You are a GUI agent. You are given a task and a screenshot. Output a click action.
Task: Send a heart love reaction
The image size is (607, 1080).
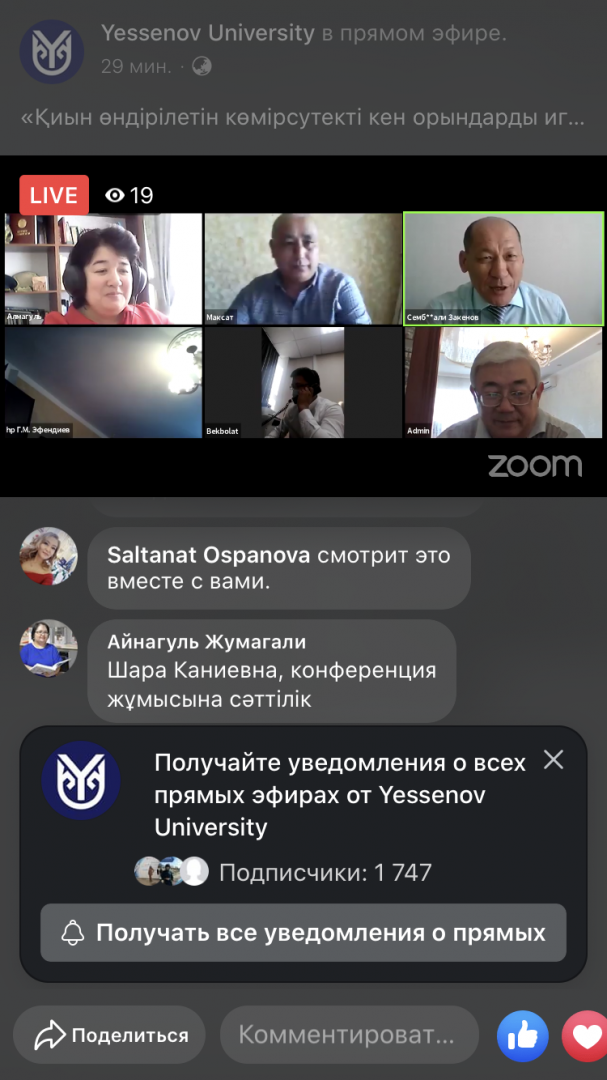(x=587, y=1035)
